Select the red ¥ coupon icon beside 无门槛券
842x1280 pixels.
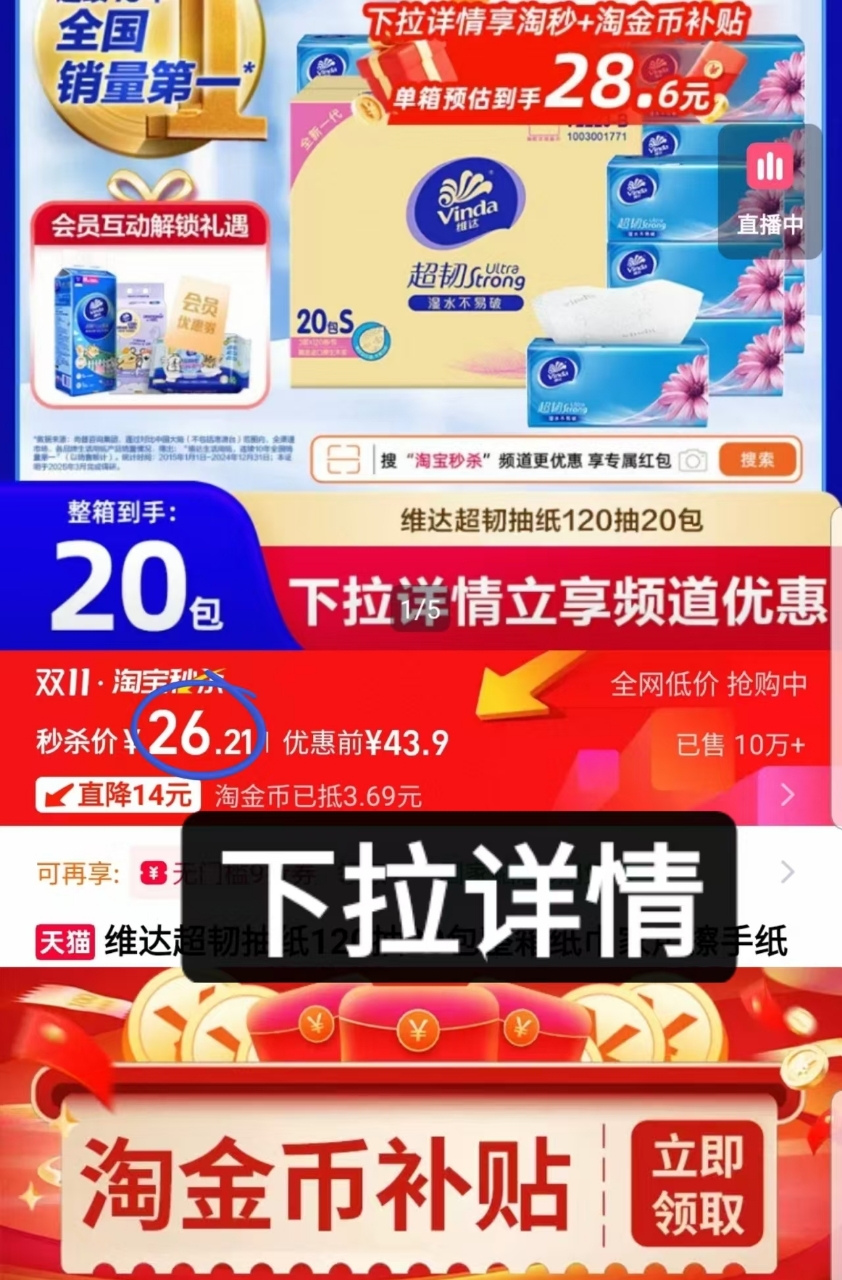click(151, 871)
